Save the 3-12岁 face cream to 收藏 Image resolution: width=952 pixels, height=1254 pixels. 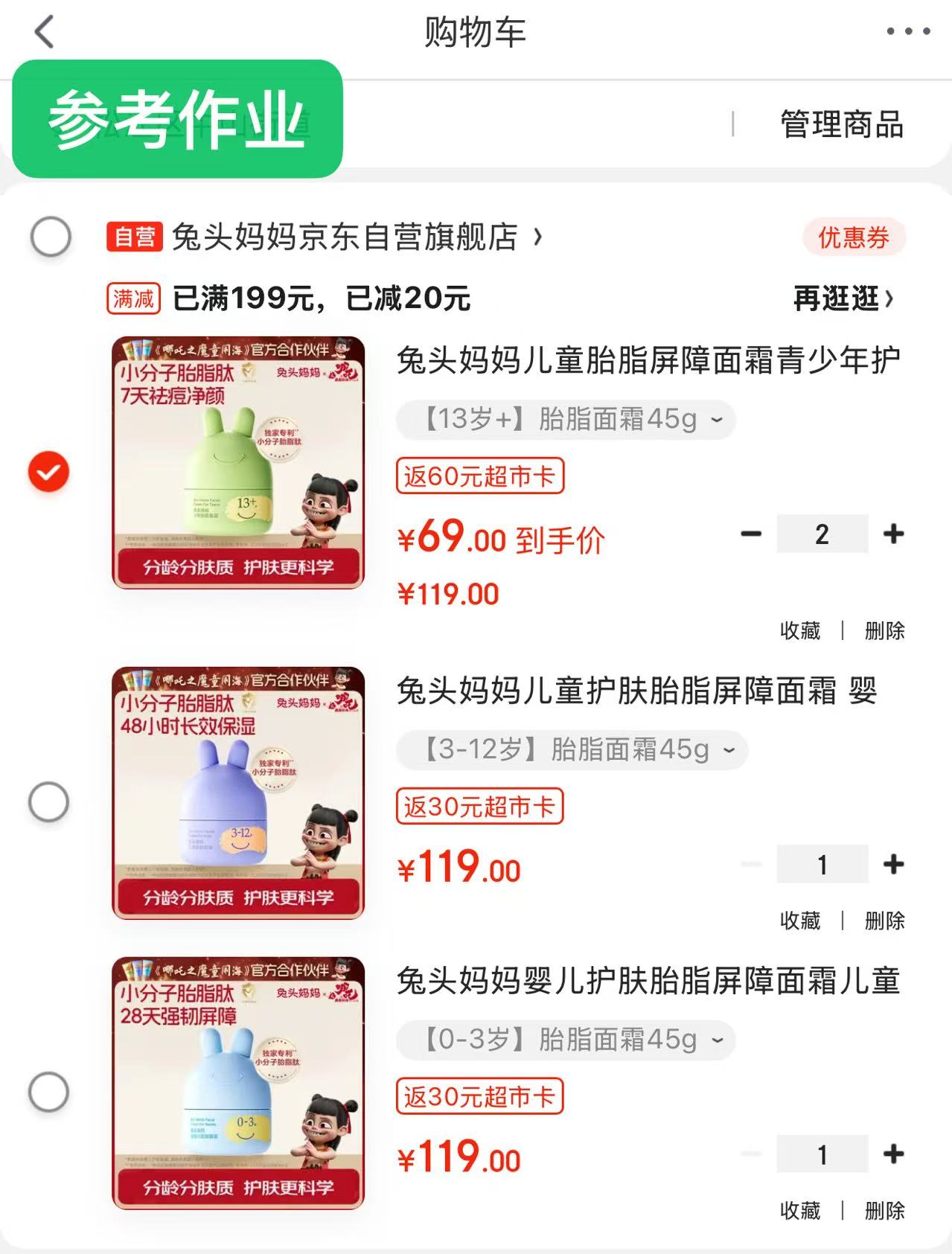800,921
